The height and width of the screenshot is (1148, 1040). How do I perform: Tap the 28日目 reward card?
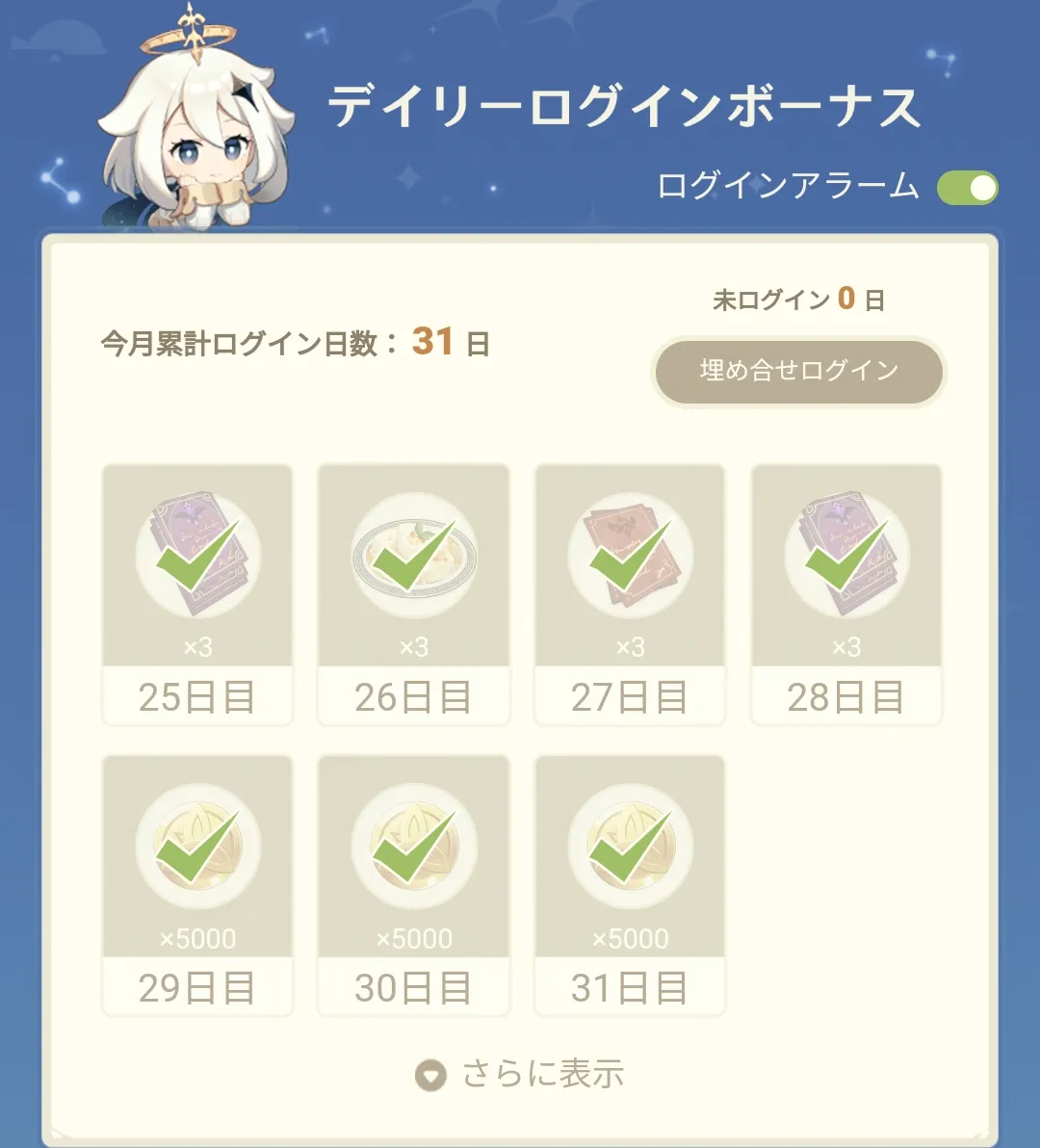[x=845, y=593]
